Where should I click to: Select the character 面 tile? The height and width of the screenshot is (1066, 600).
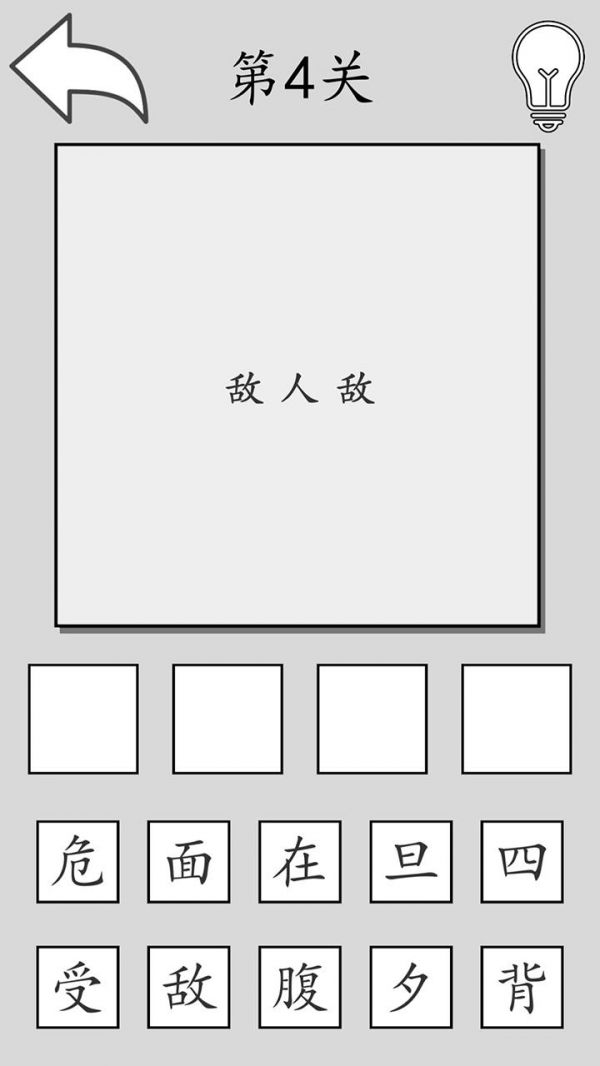[189, 862]
